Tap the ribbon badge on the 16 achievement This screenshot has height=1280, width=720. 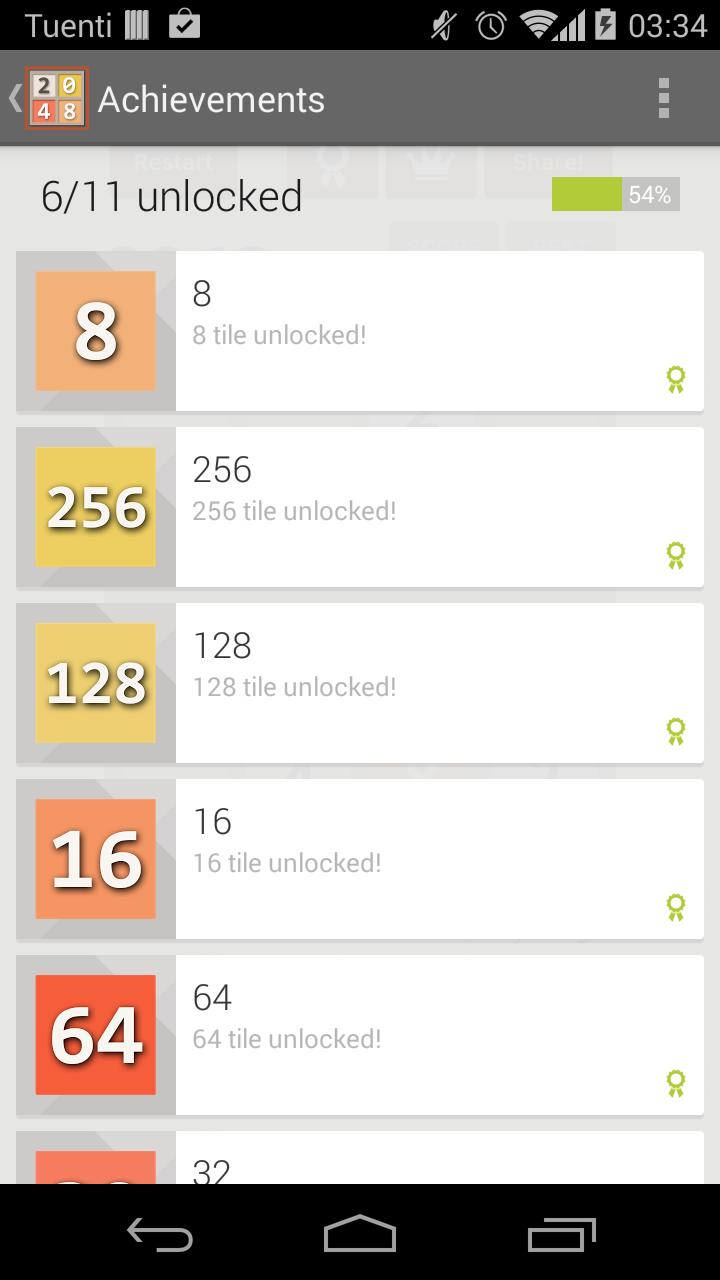pos(675,908)
